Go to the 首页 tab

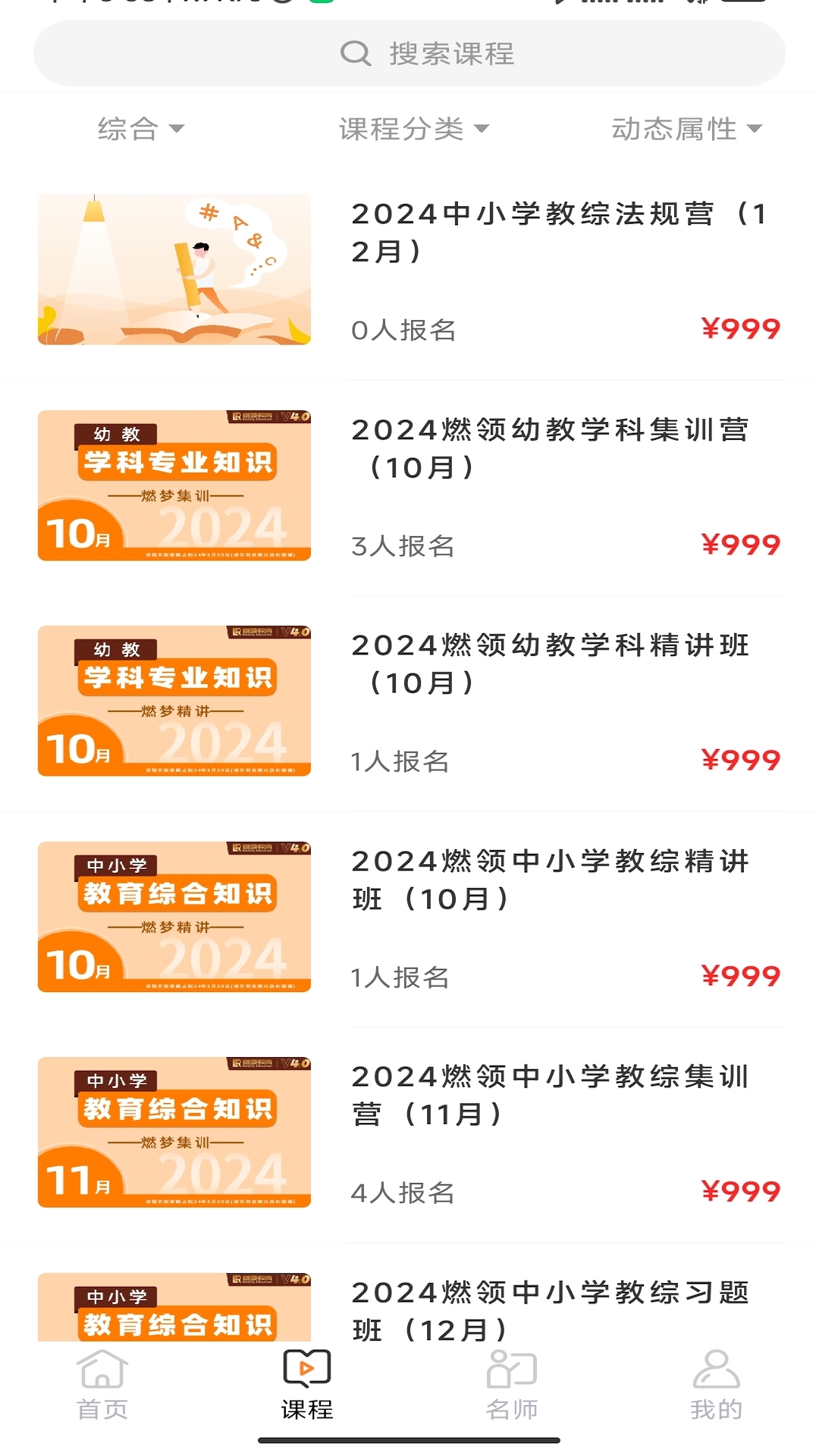click(102, 1385)
